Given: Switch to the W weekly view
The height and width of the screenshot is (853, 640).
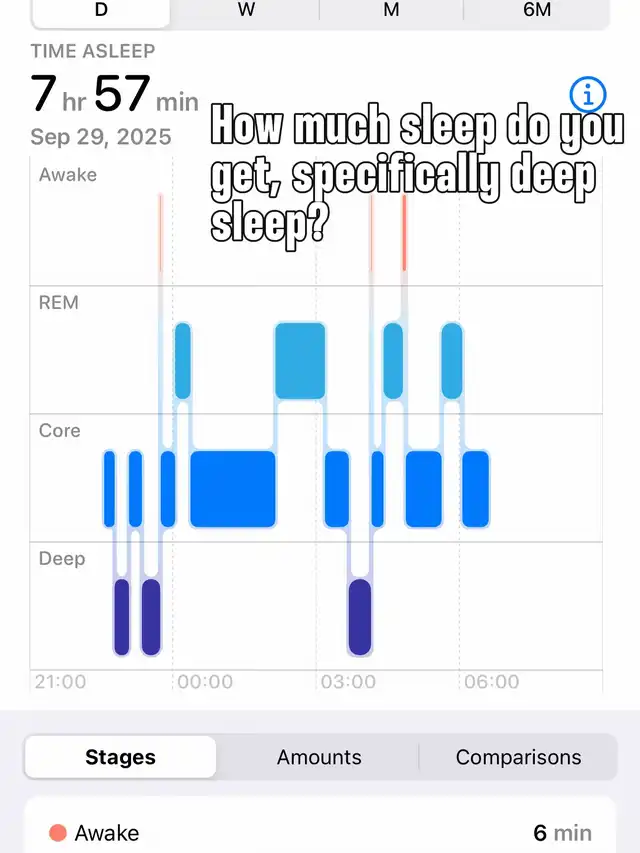Looking at the screenshot, I should [245, 10].
